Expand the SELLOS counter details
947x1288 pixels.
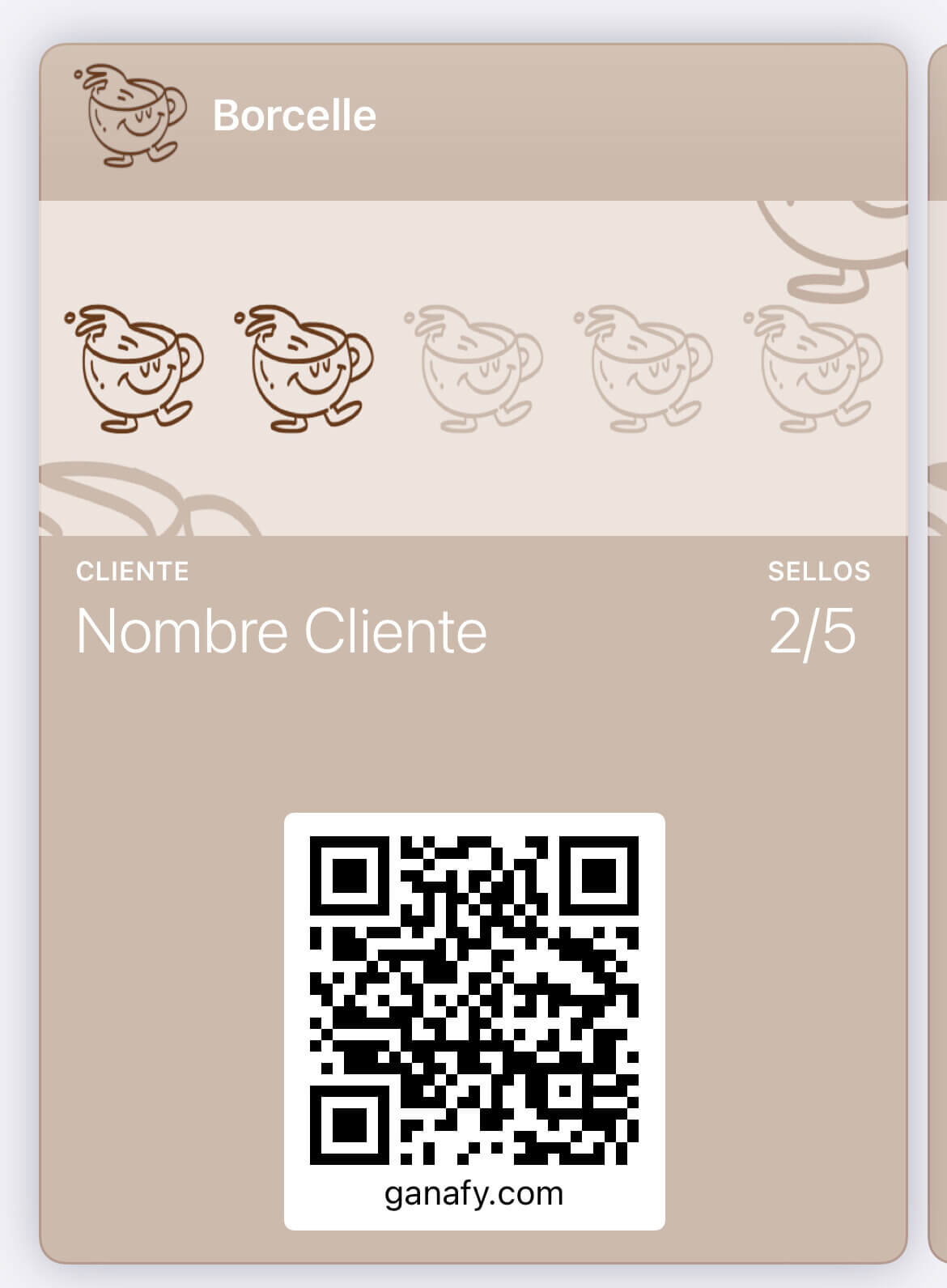pyautogui.click(x=816, y=603)
